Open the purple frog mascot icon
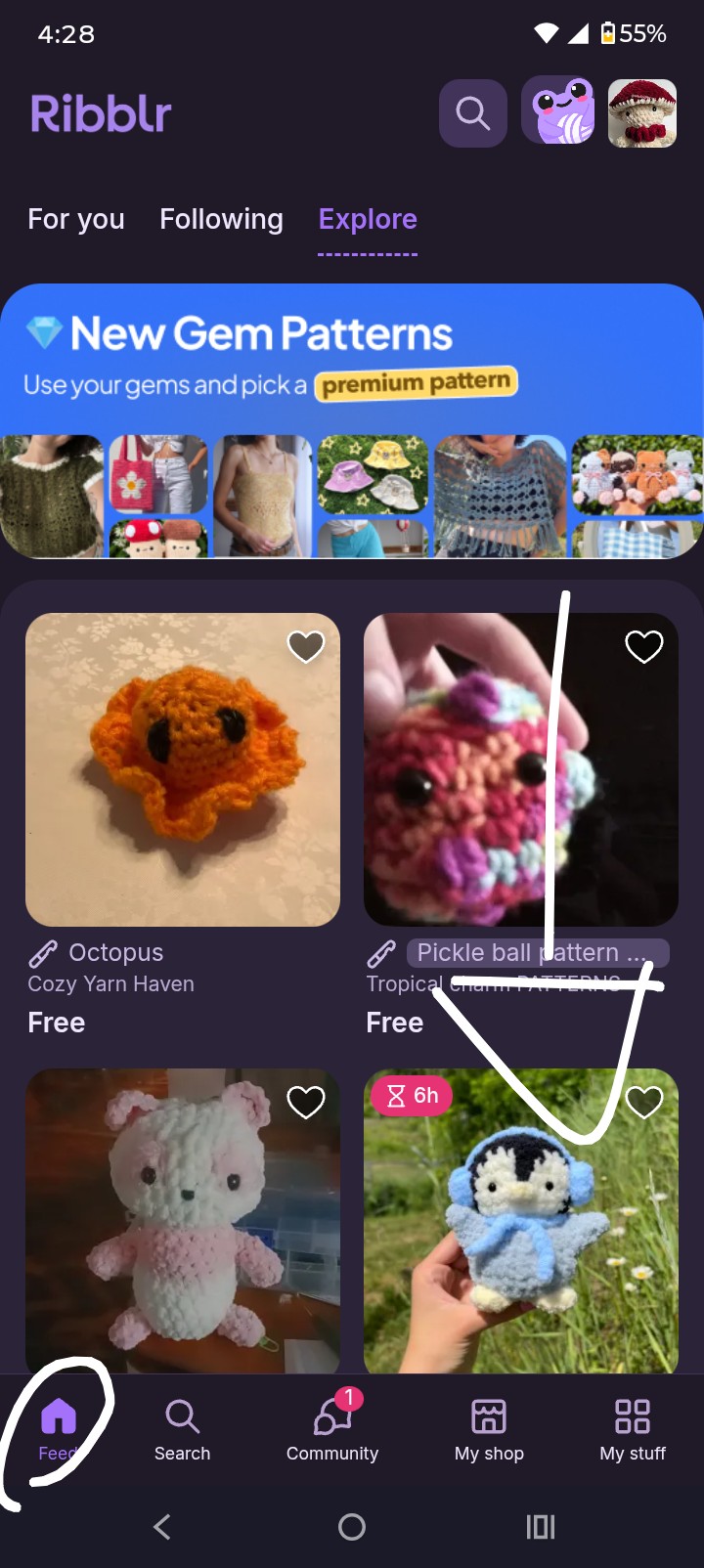 pos(557,113)
